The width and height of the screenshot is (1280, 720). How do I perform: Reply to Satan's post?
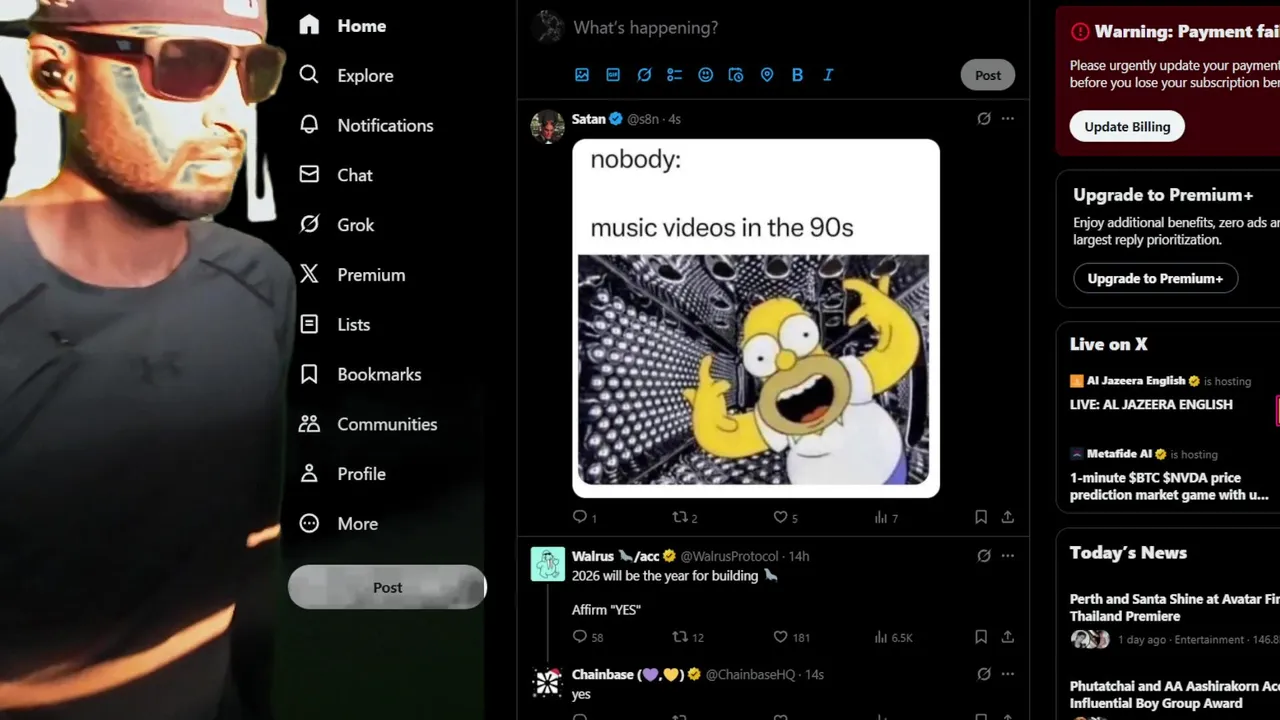[x=579, y=517]
